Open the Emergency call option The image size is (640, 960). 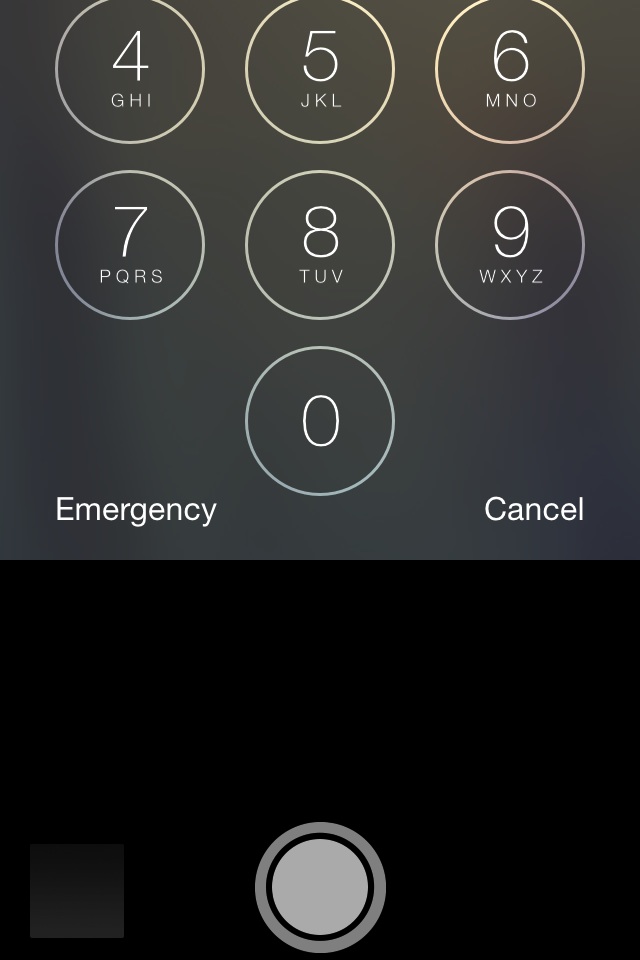[136, 510]
